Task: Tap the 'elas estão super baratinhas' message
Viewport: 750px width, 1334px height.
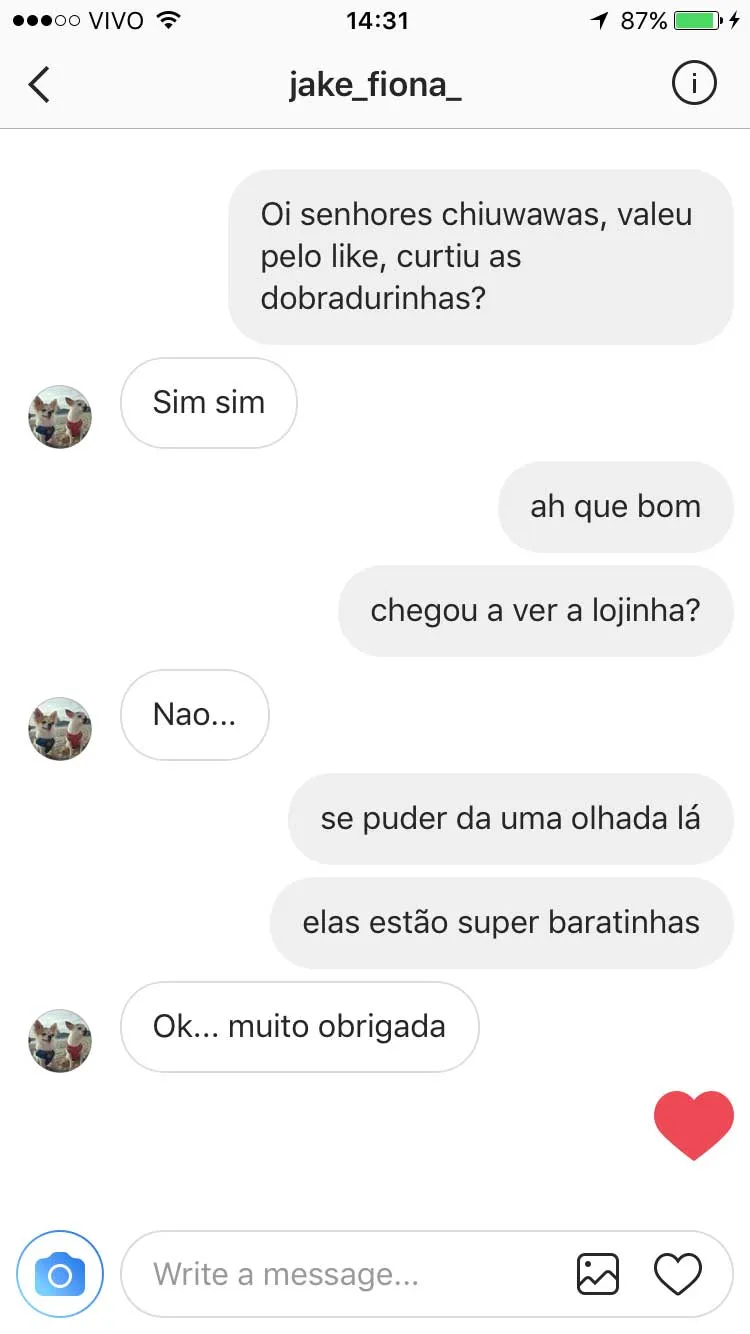Action: (501, 923)
